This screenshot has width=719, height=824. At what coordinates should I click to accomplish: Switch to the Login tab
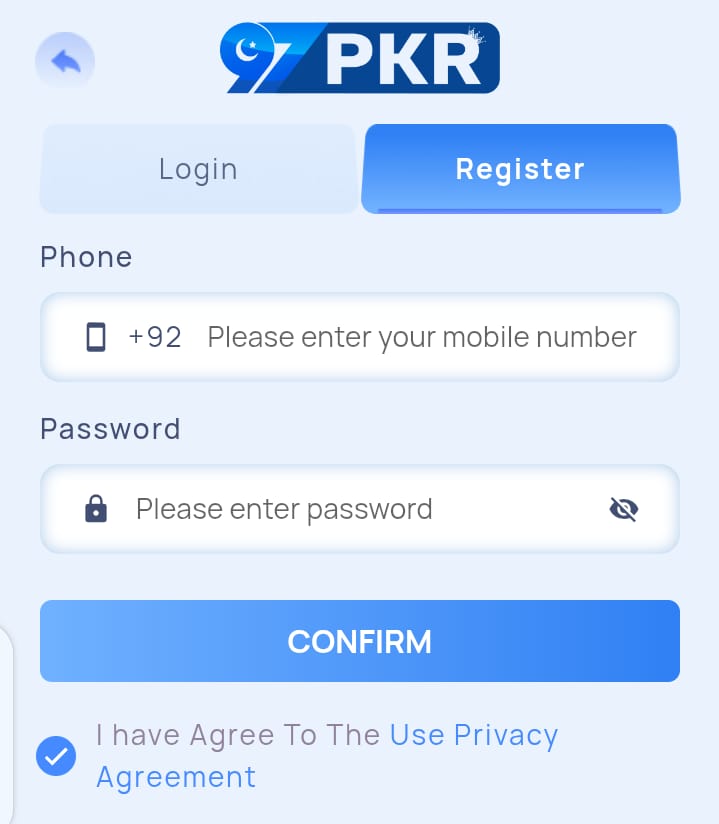point(198,169)
